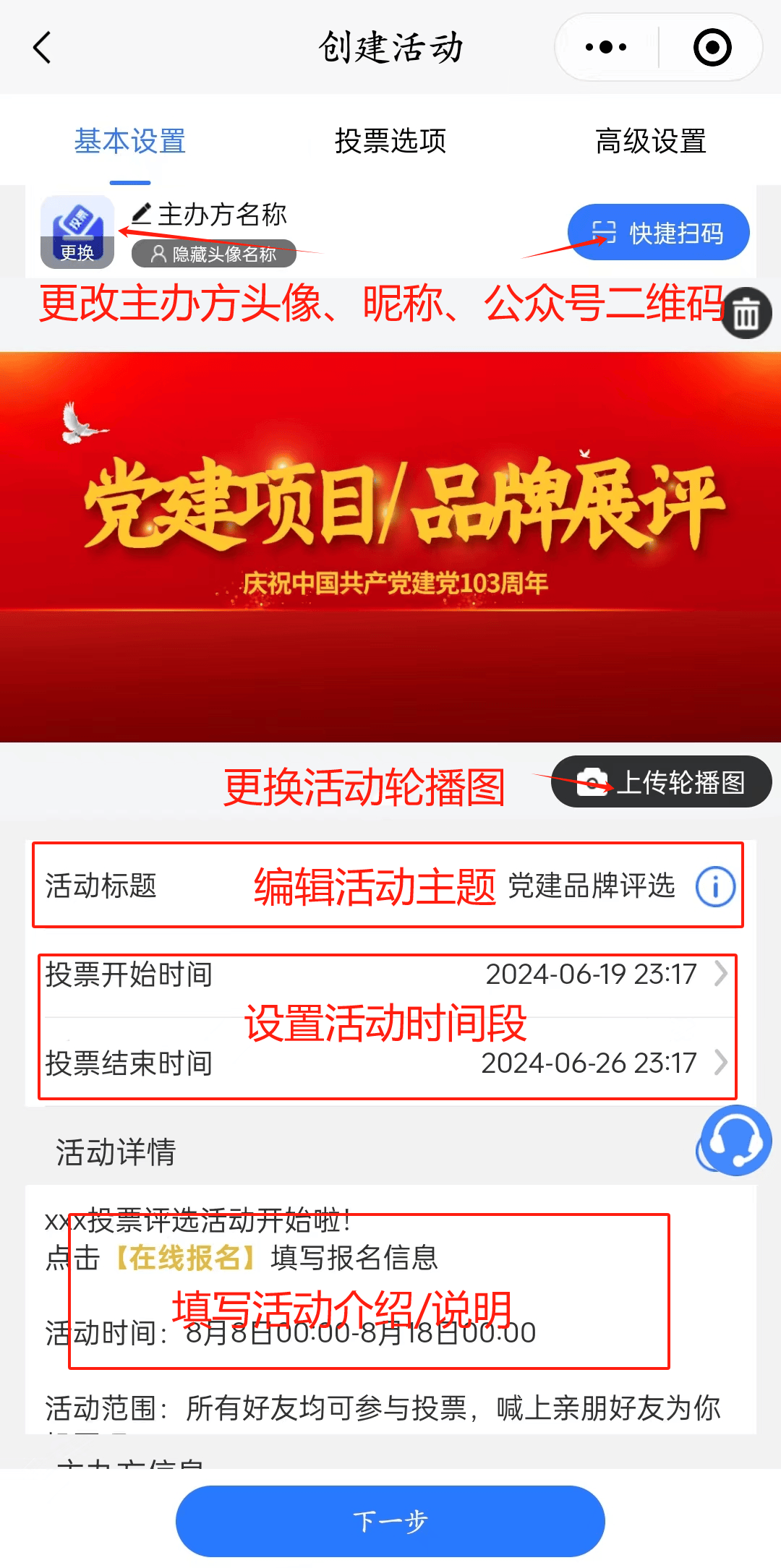Close the mini program with the circle button

(712, 48)
